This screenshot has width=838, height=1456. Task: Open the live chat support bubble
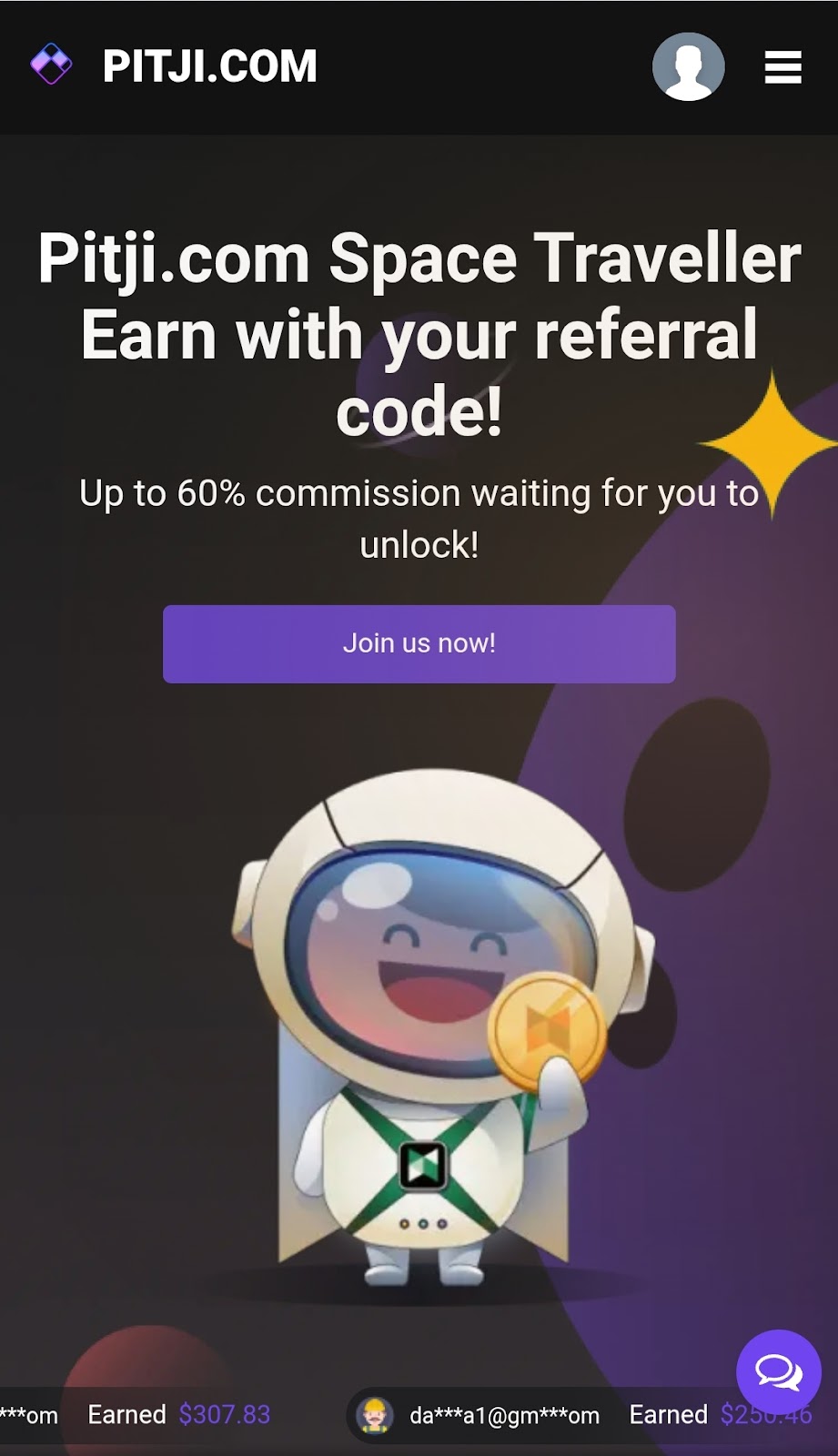(x=779, y=1371)
